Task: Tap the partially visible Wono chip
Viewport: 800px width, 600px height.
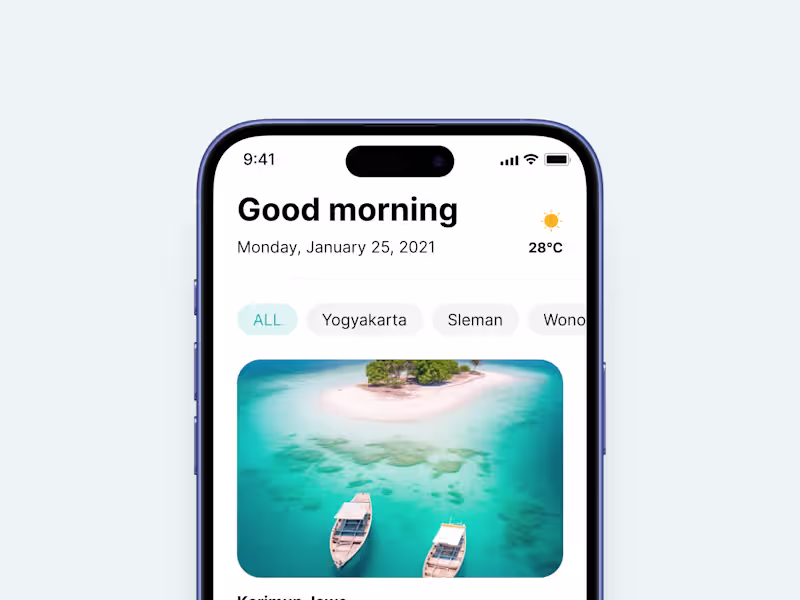Action: (x=560, y=320)
